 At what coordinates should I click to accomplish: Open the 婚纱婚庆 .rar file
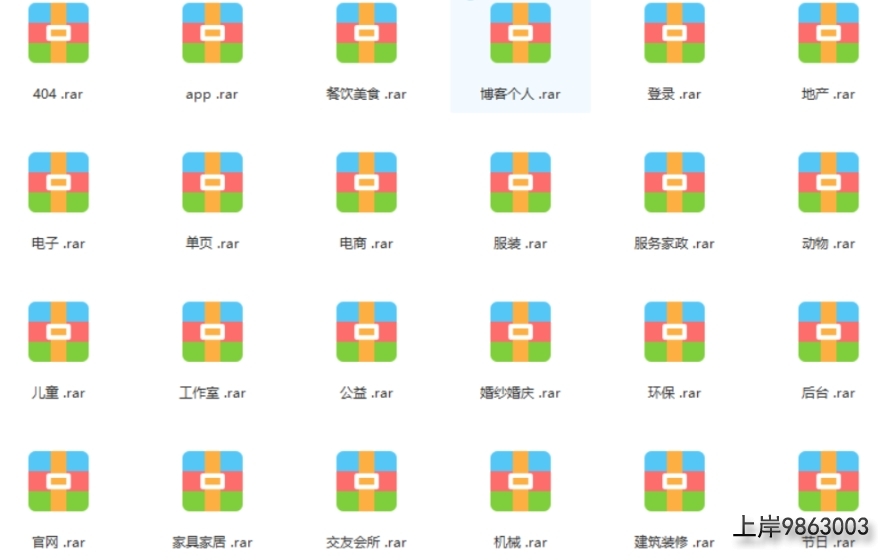520,332
